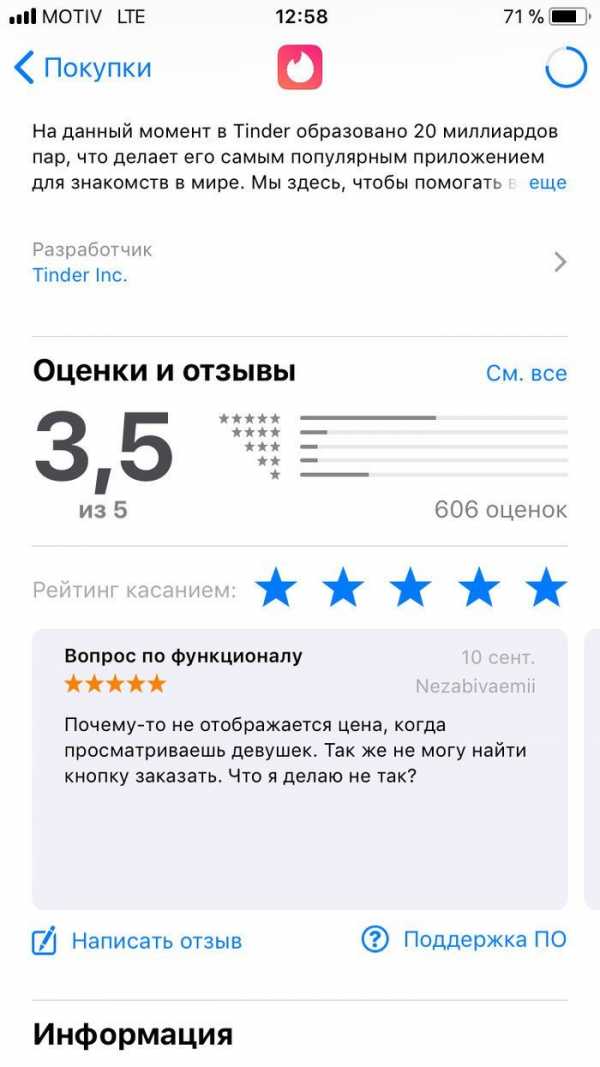600x1067 pixels.
Task: Go back to Покупки
Action: click(82, 68)
